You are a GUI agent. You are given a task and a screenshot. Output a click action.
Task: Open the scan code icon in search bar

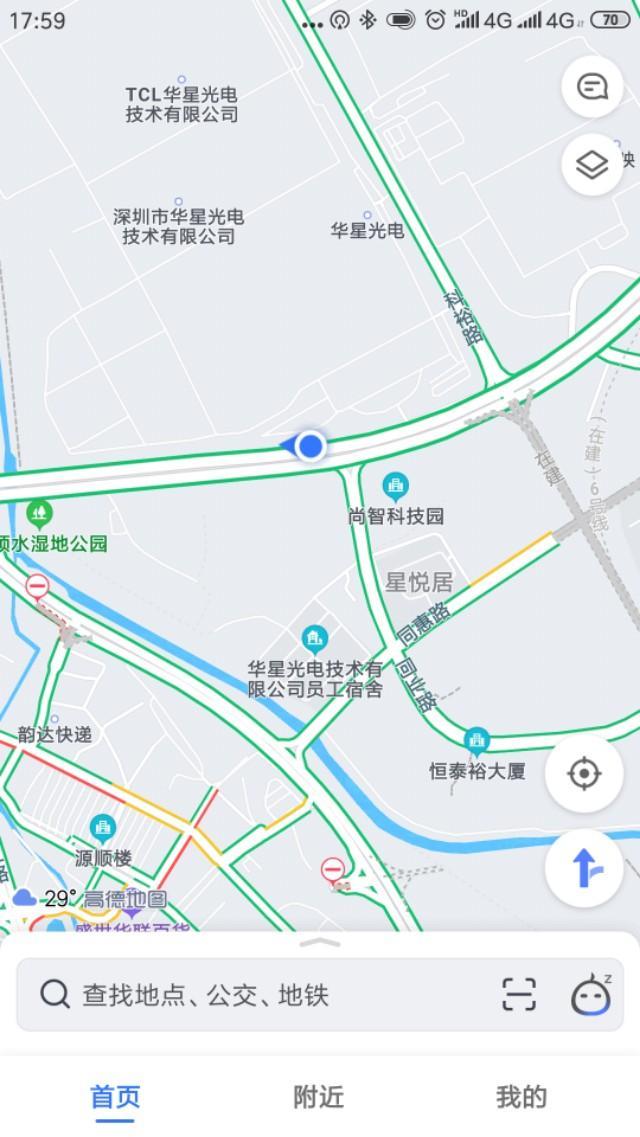point(518,995)
